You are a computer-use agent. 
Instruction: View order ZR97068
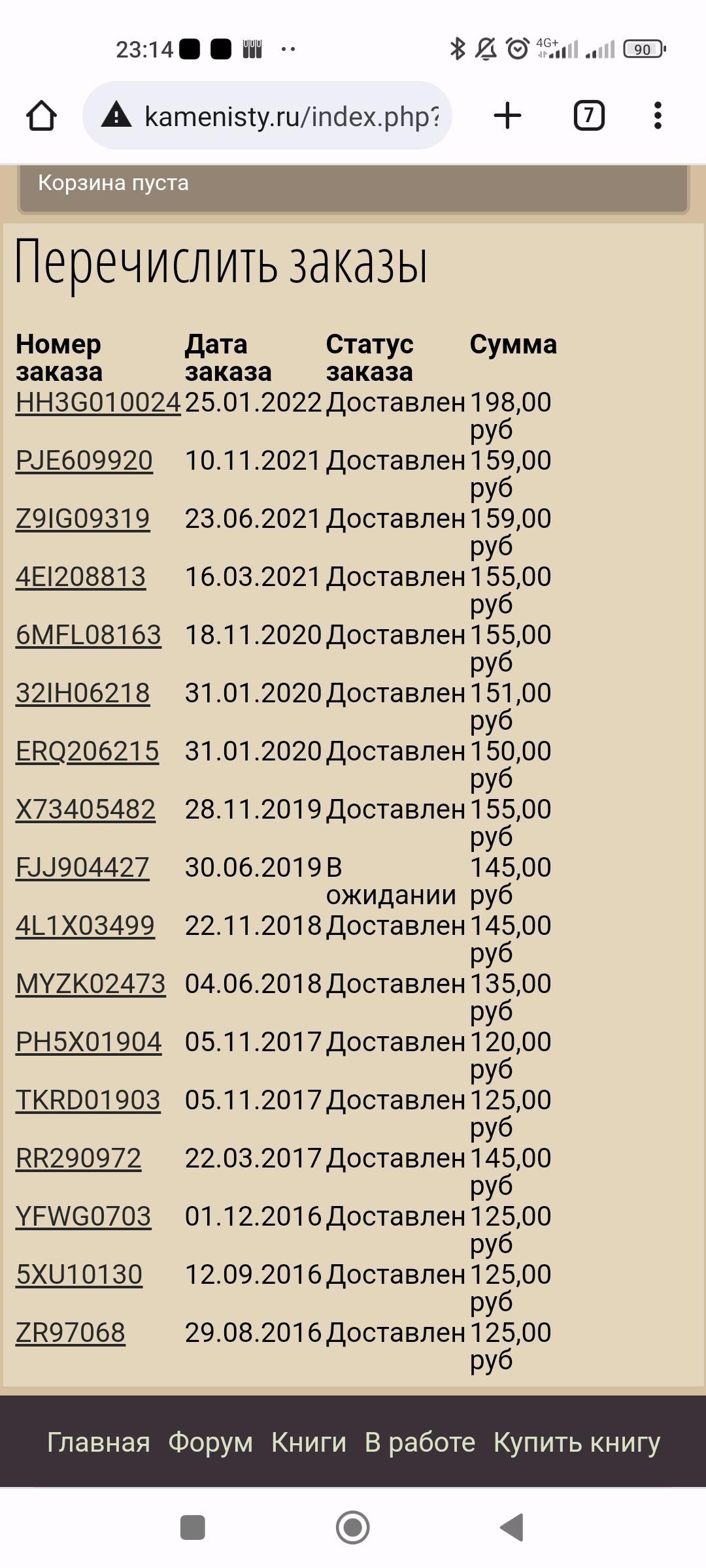pyautogui.click(x=70, y=1333)
